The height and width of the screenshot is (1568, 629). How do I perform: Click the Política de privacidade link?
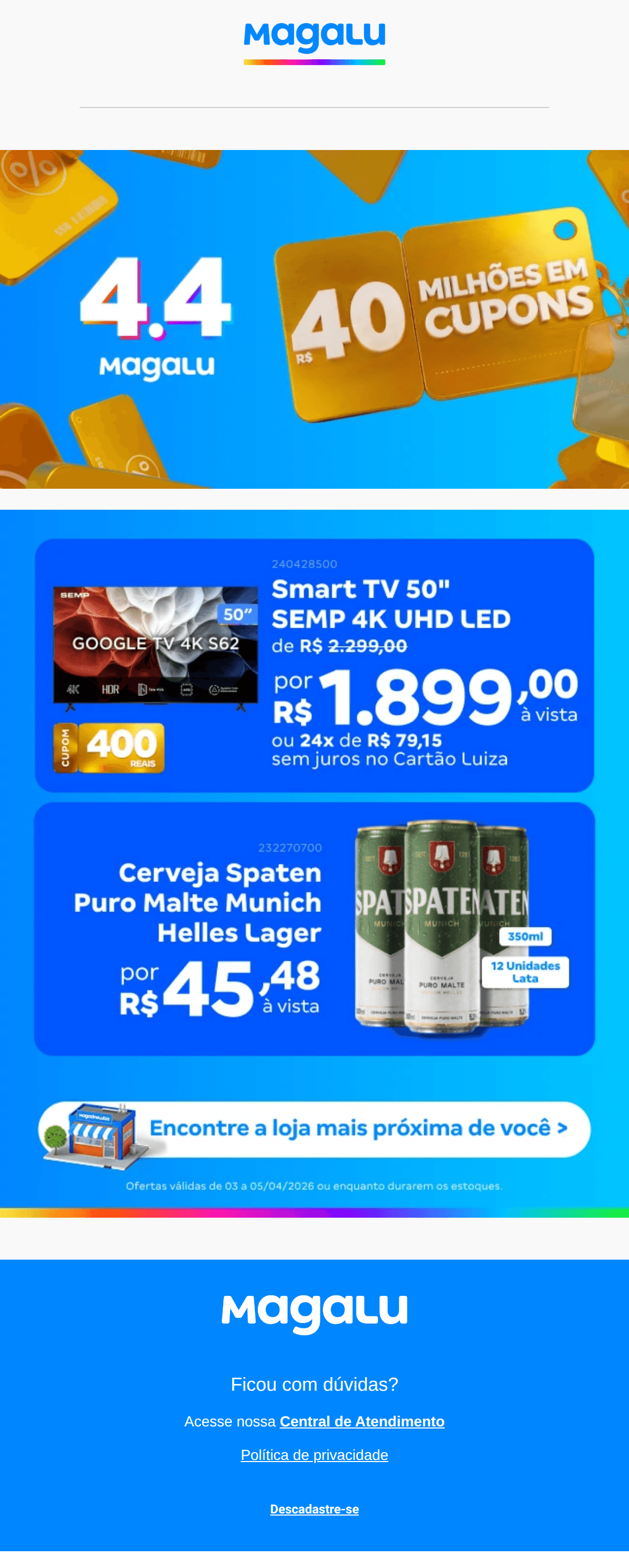click(314, 1455)
